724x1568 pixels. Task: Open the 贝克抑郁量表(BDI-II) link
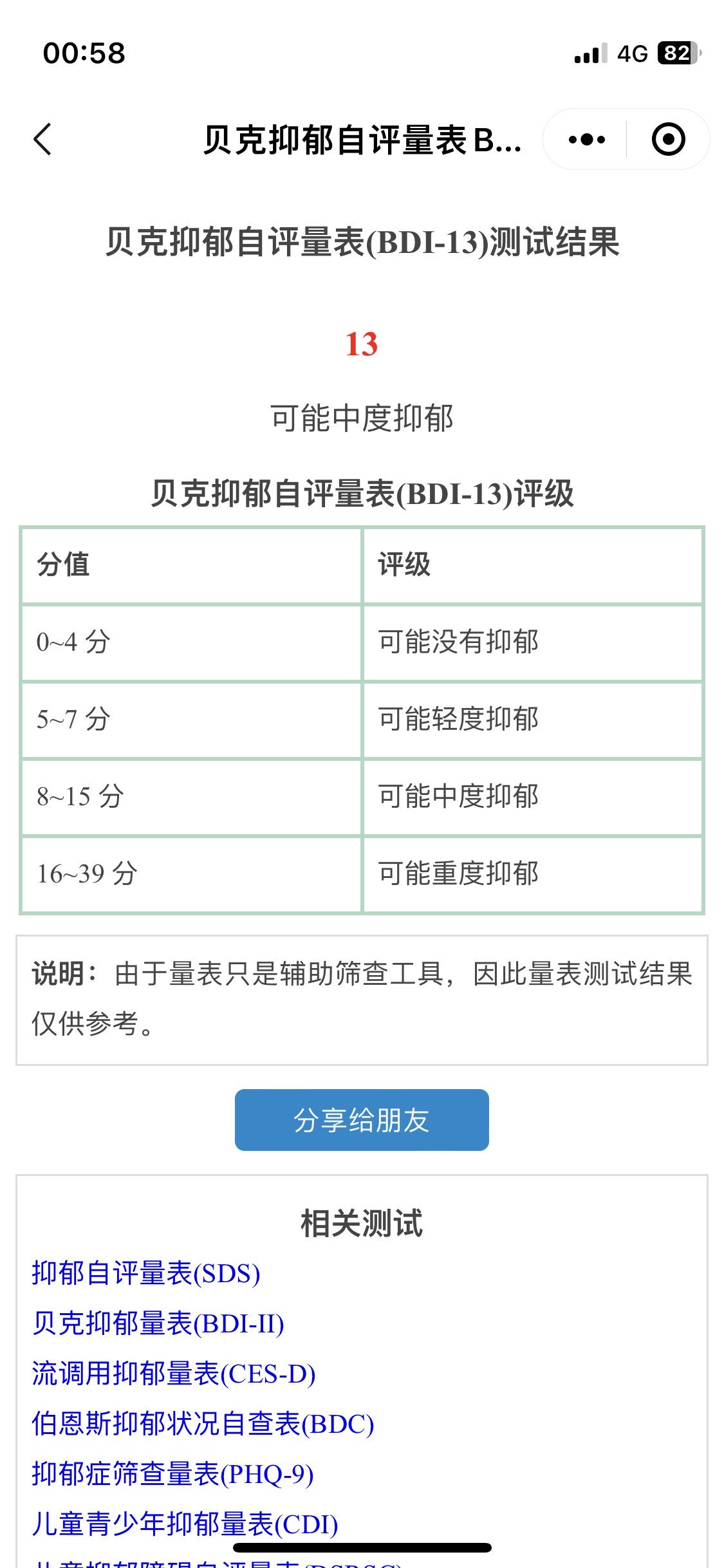pos(158,1323)
